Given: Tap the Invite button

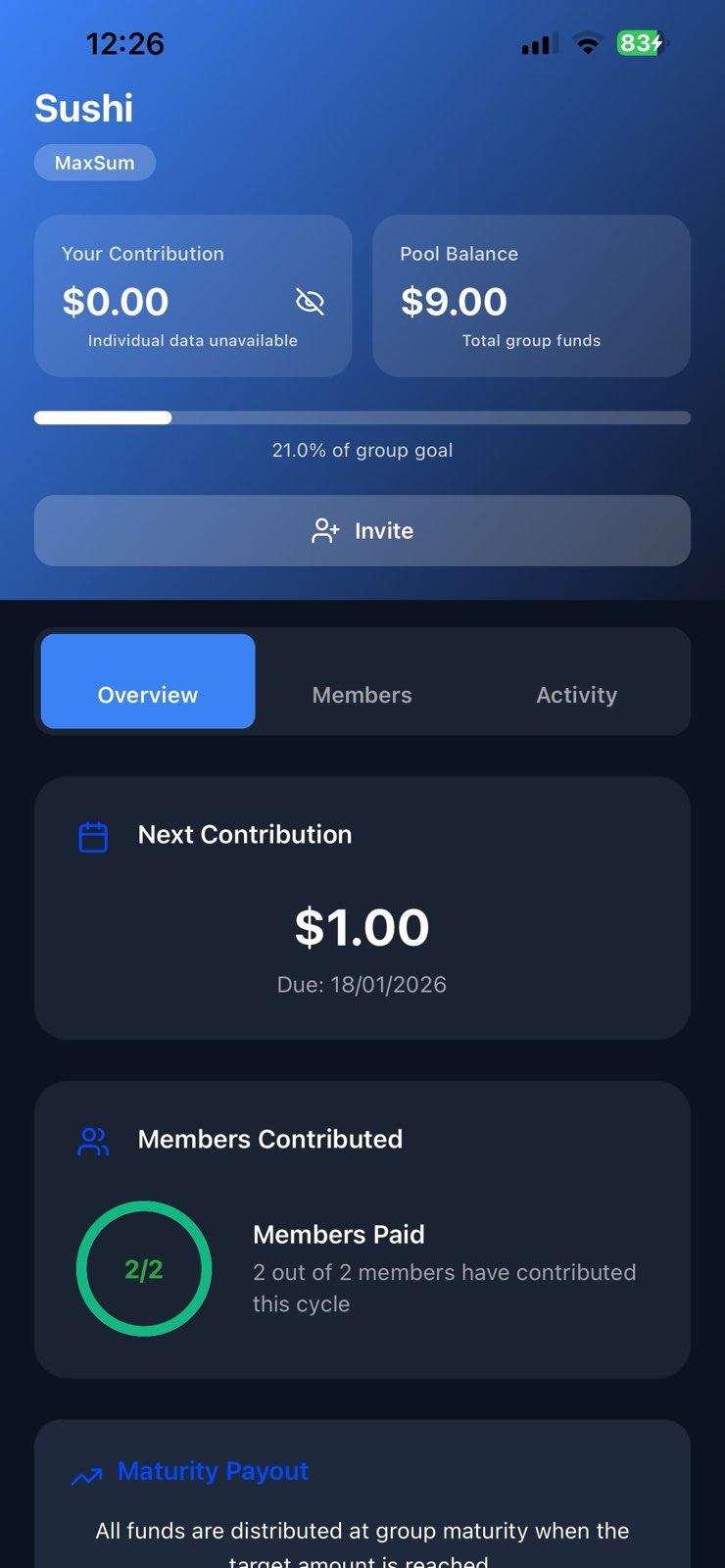Looking at the screenshot, I should tap(362, 530).
